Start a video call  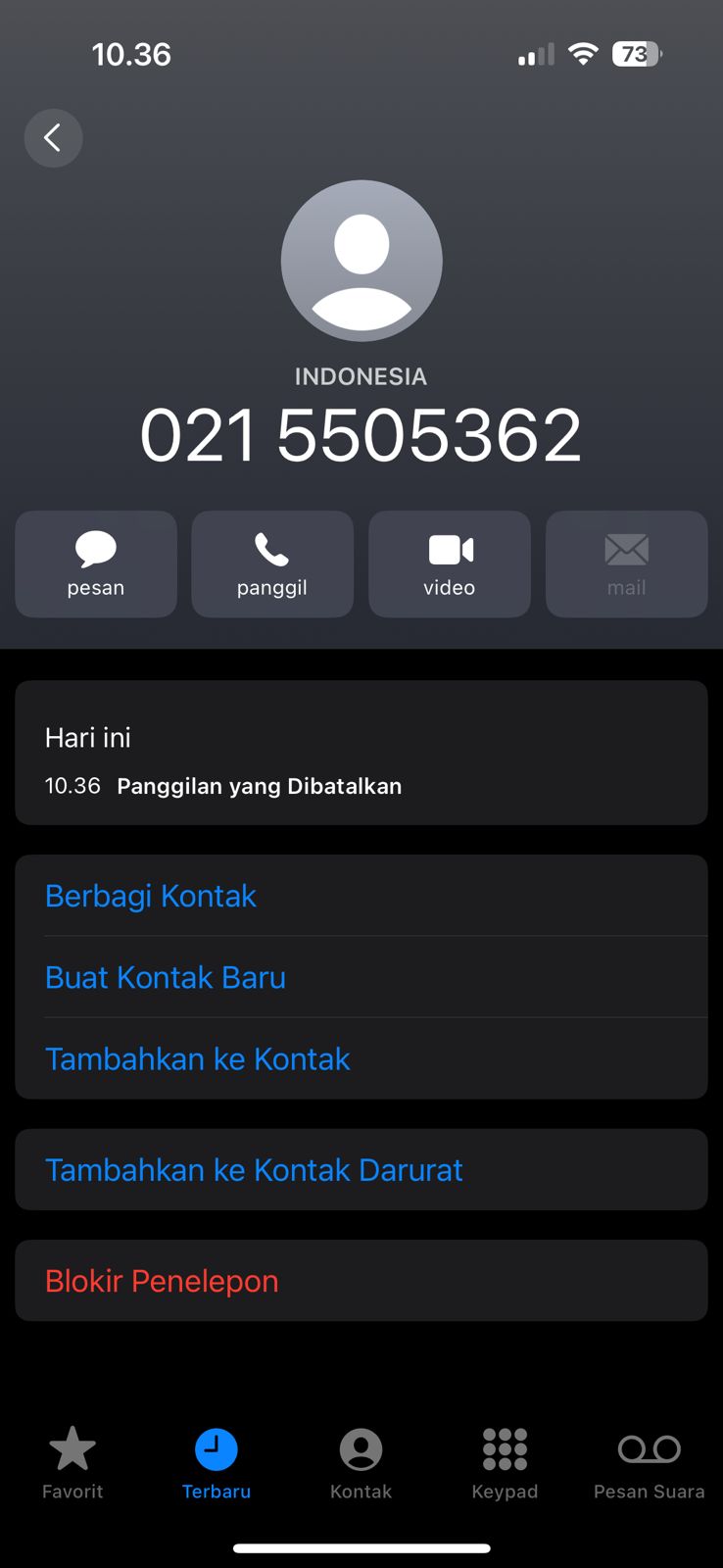[x=450, y=563]
